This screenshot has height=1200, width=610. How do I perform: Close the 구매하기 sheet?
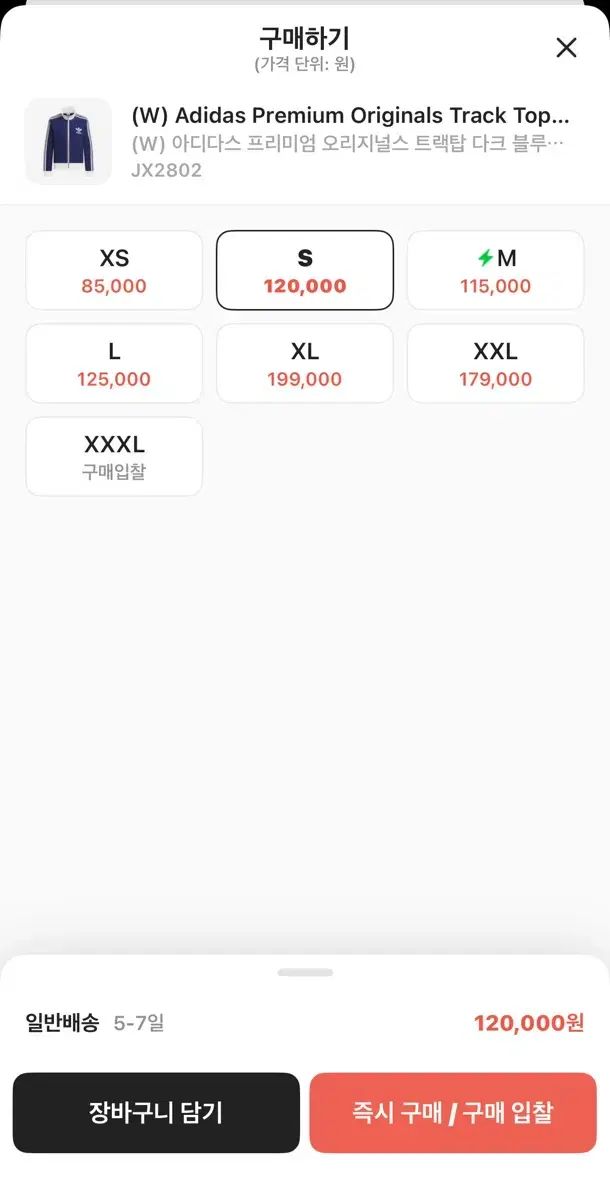point(566,47)
